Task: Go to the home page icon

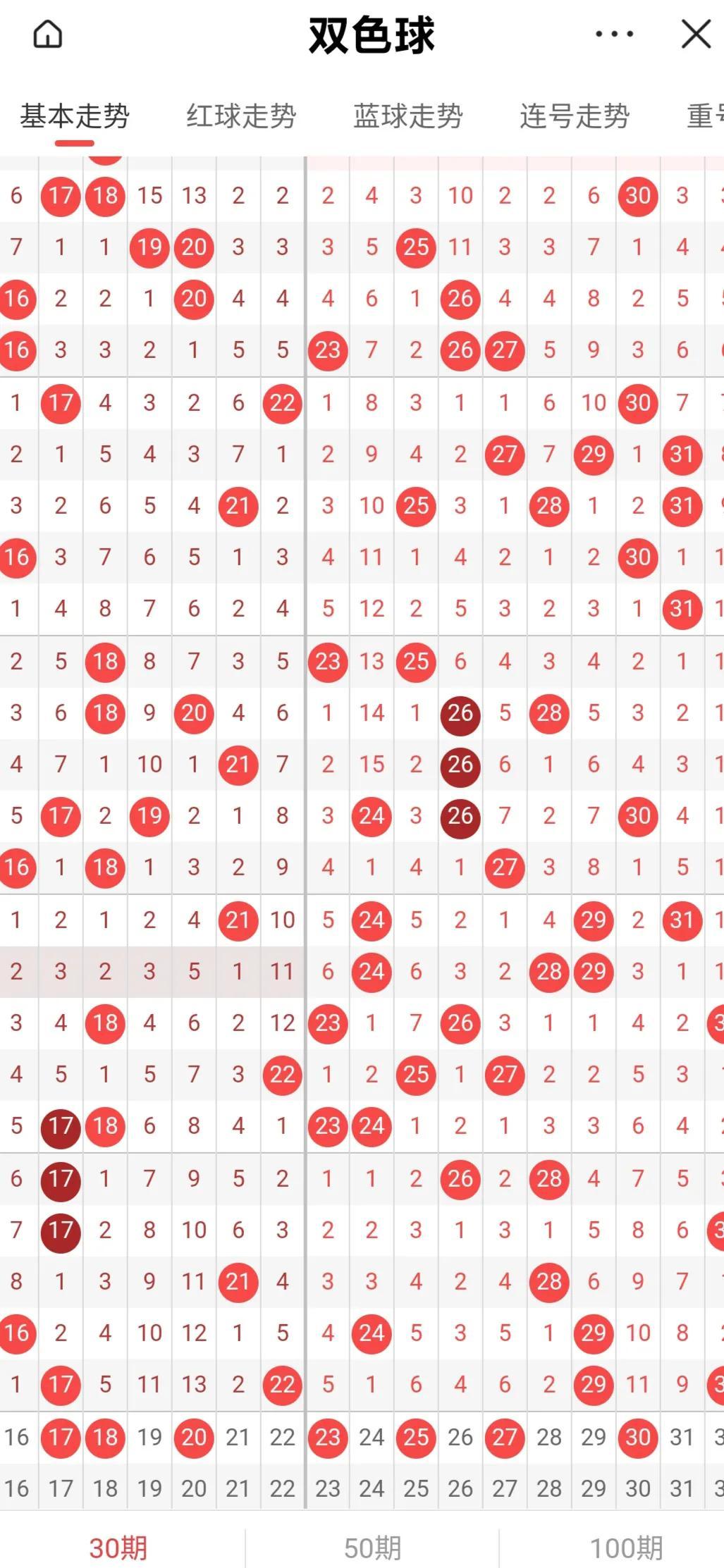Action: [48, 34]
